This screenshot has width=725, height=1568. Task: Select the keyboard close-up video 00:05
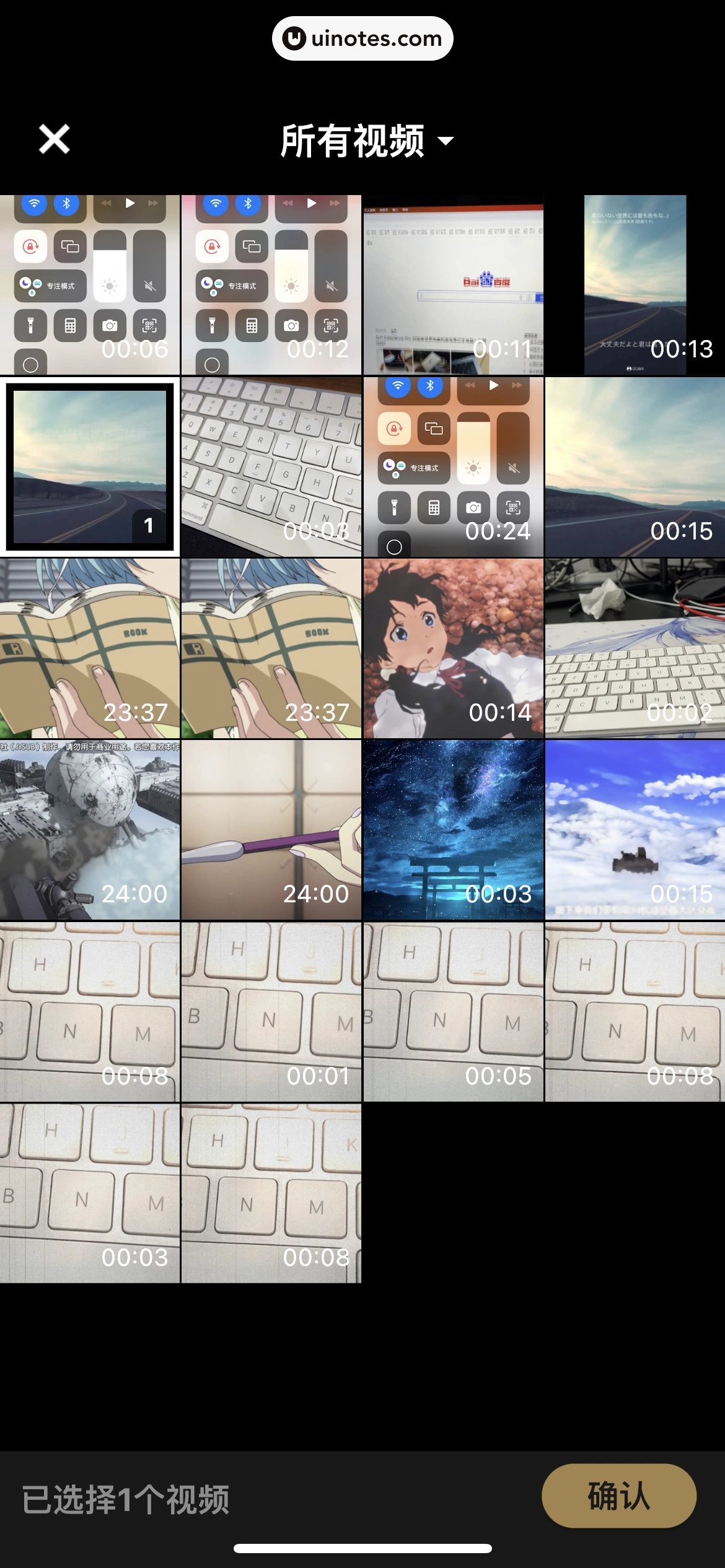453,1011
